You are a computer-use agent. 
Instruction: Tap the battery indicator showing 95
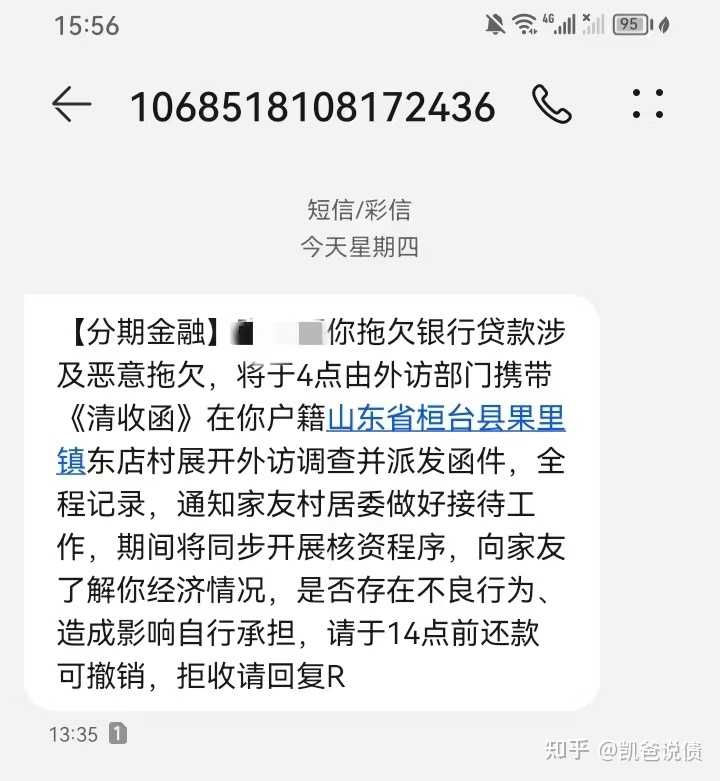click(630, 24)
